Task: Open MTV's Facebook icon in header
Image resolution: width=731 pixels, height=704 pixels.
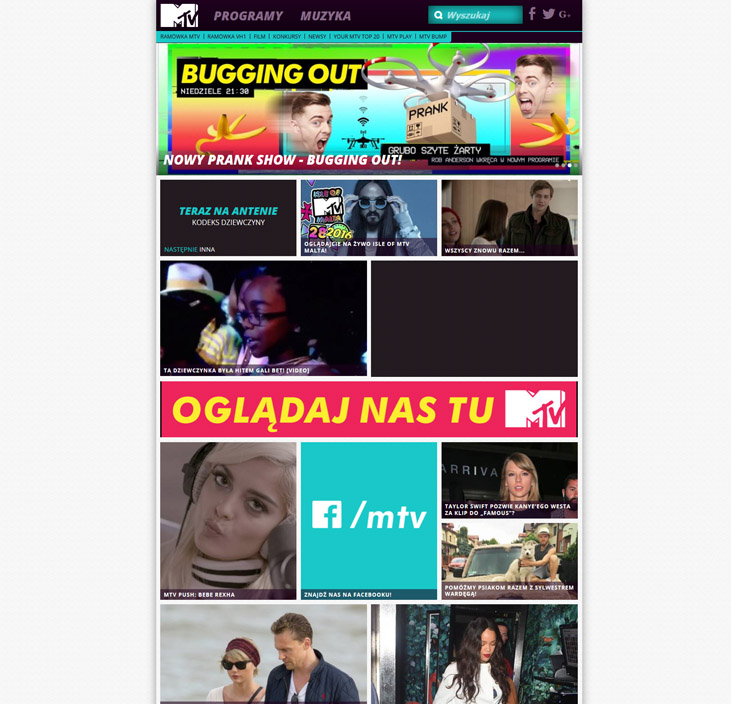Action: [x=532, y=14]
